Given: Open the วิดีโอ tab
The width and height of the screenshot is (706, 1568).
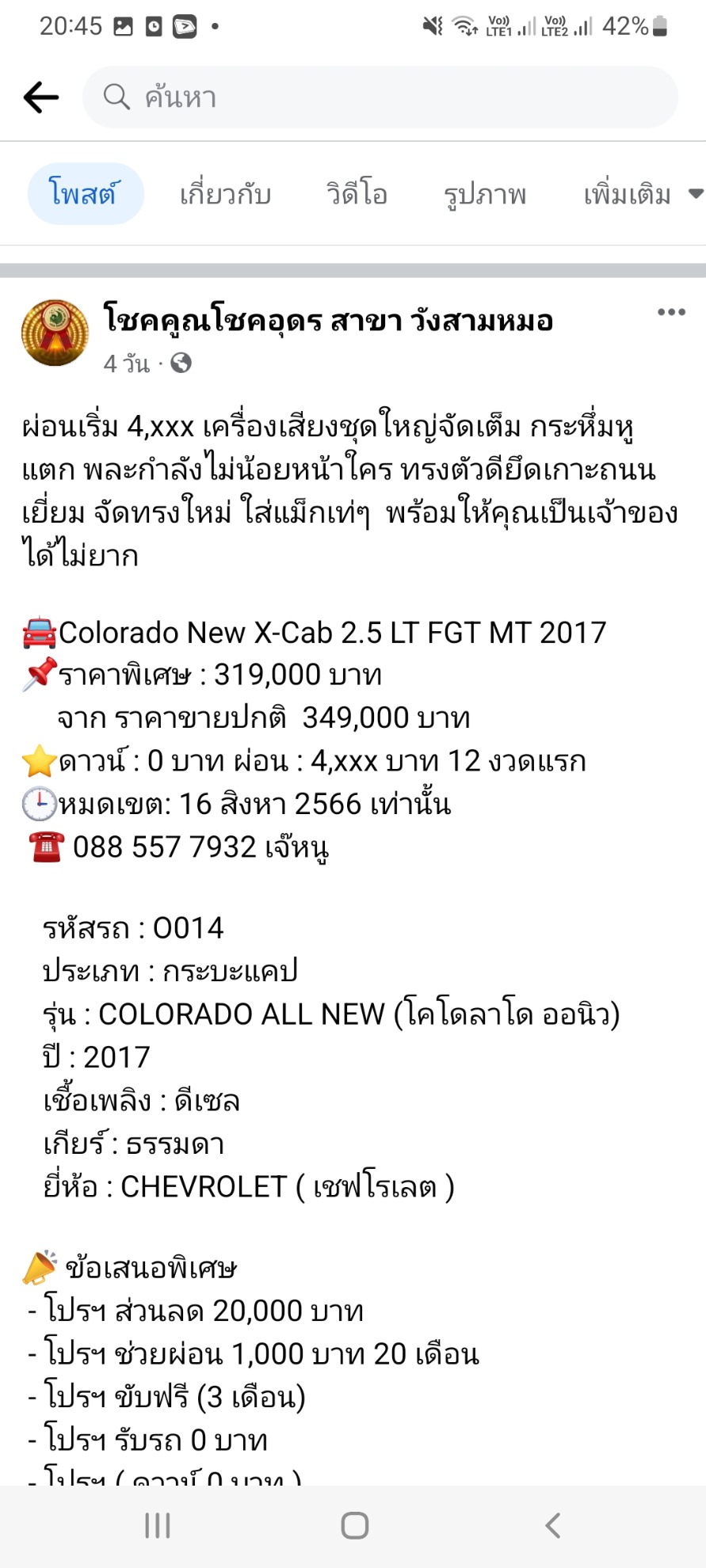Looking at the screenshot, I should [x=357, y=194].
